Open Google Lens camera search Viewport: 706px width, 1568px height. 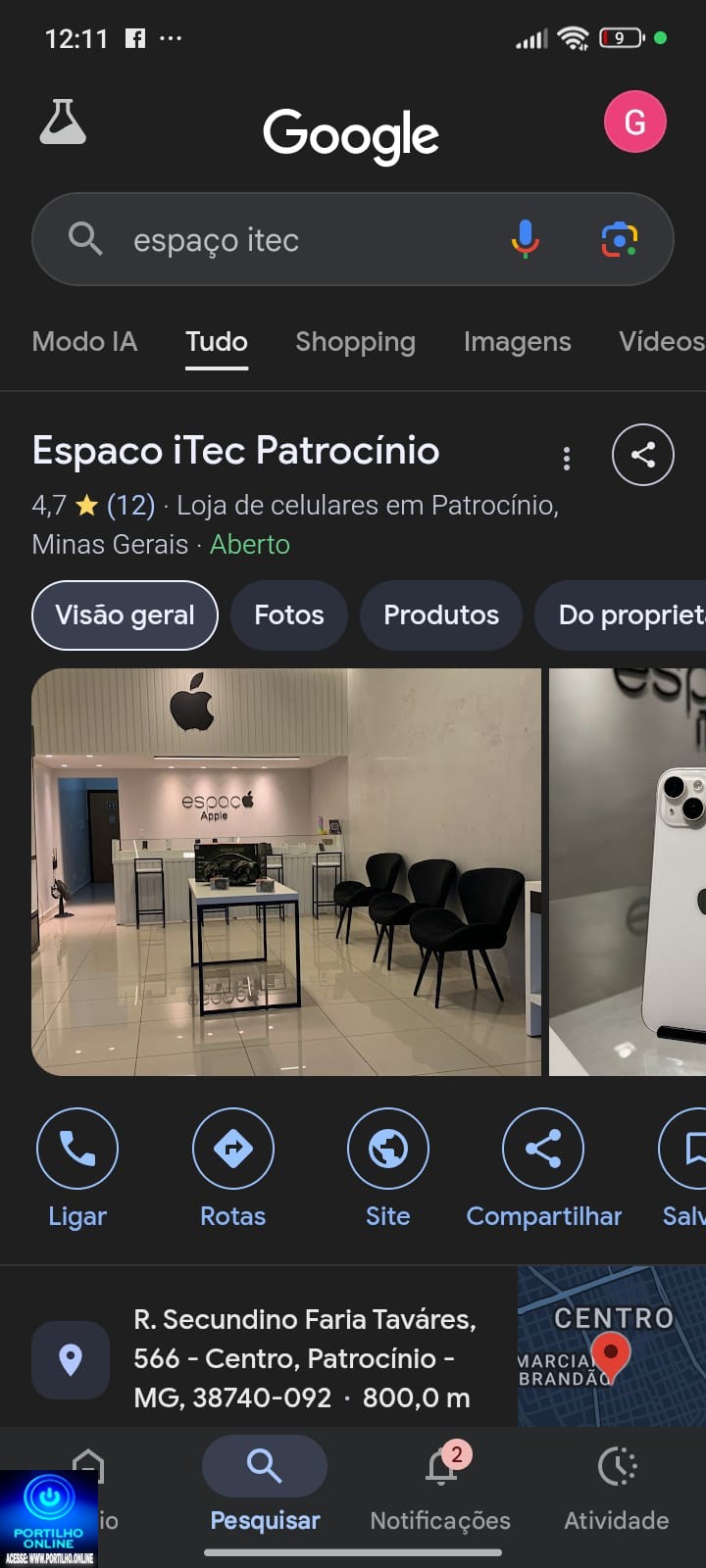pyautogui.click(x=619, y=239)
